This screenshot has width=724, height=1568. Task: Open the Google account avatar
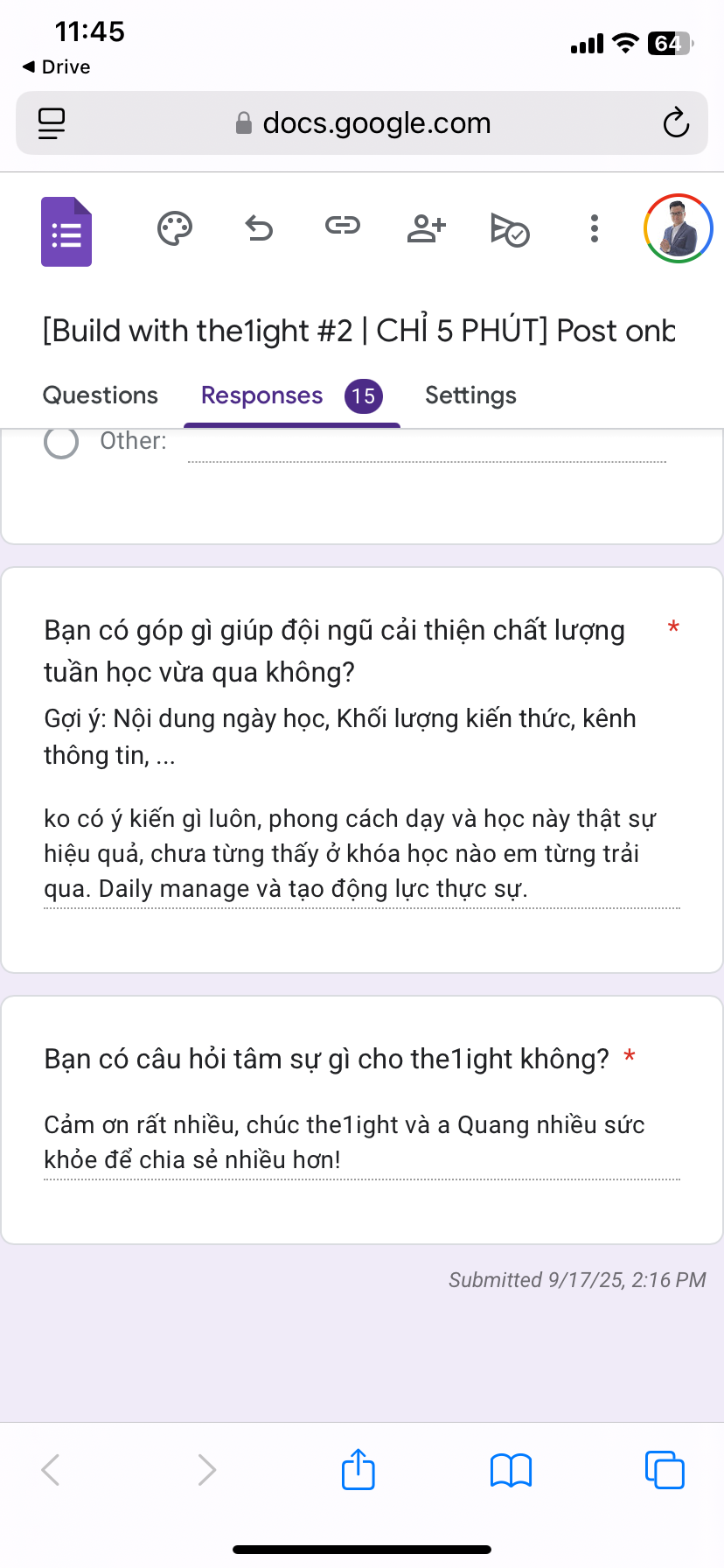pyautogui.click(x=679, y=228)
